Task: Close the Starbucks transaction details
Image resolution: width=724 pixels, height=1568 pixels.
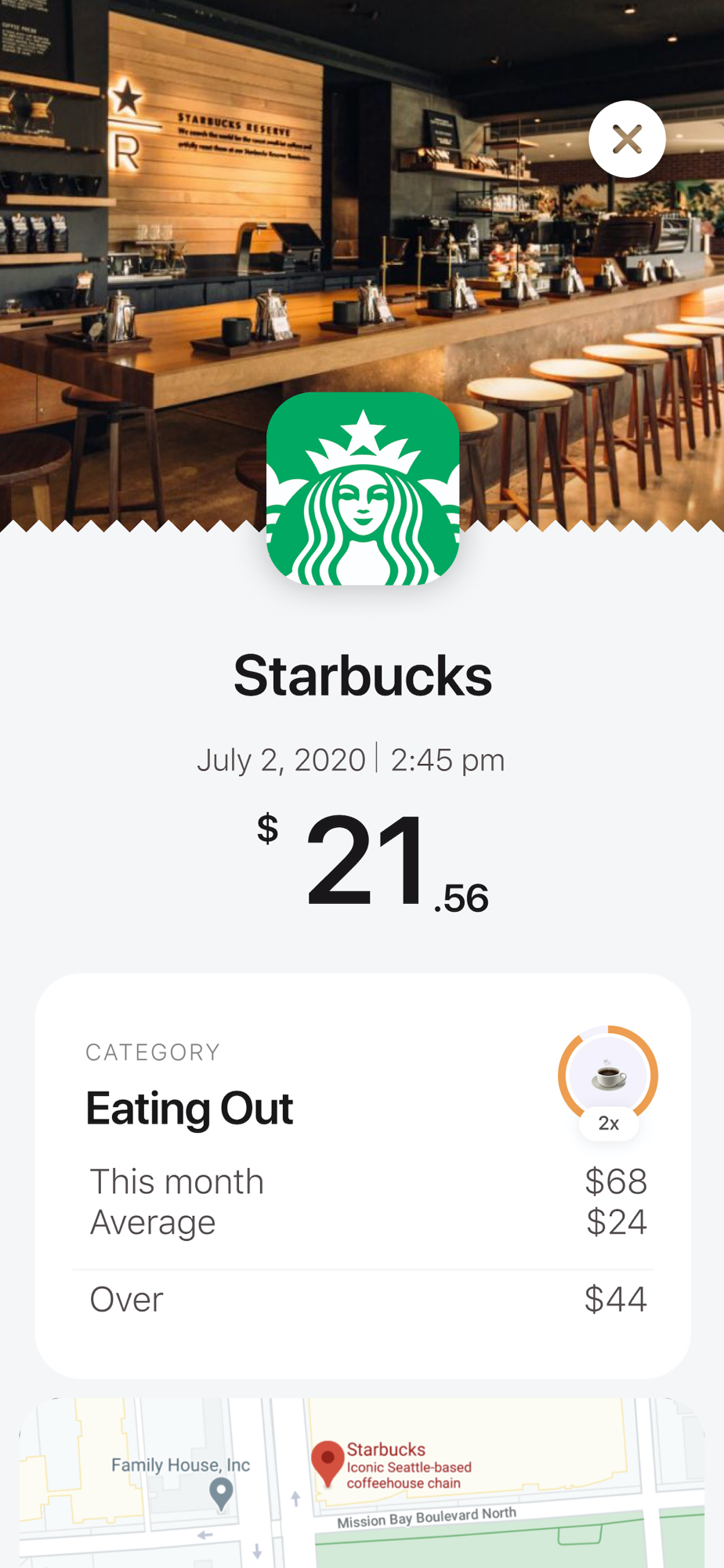Action: [627, 140]
